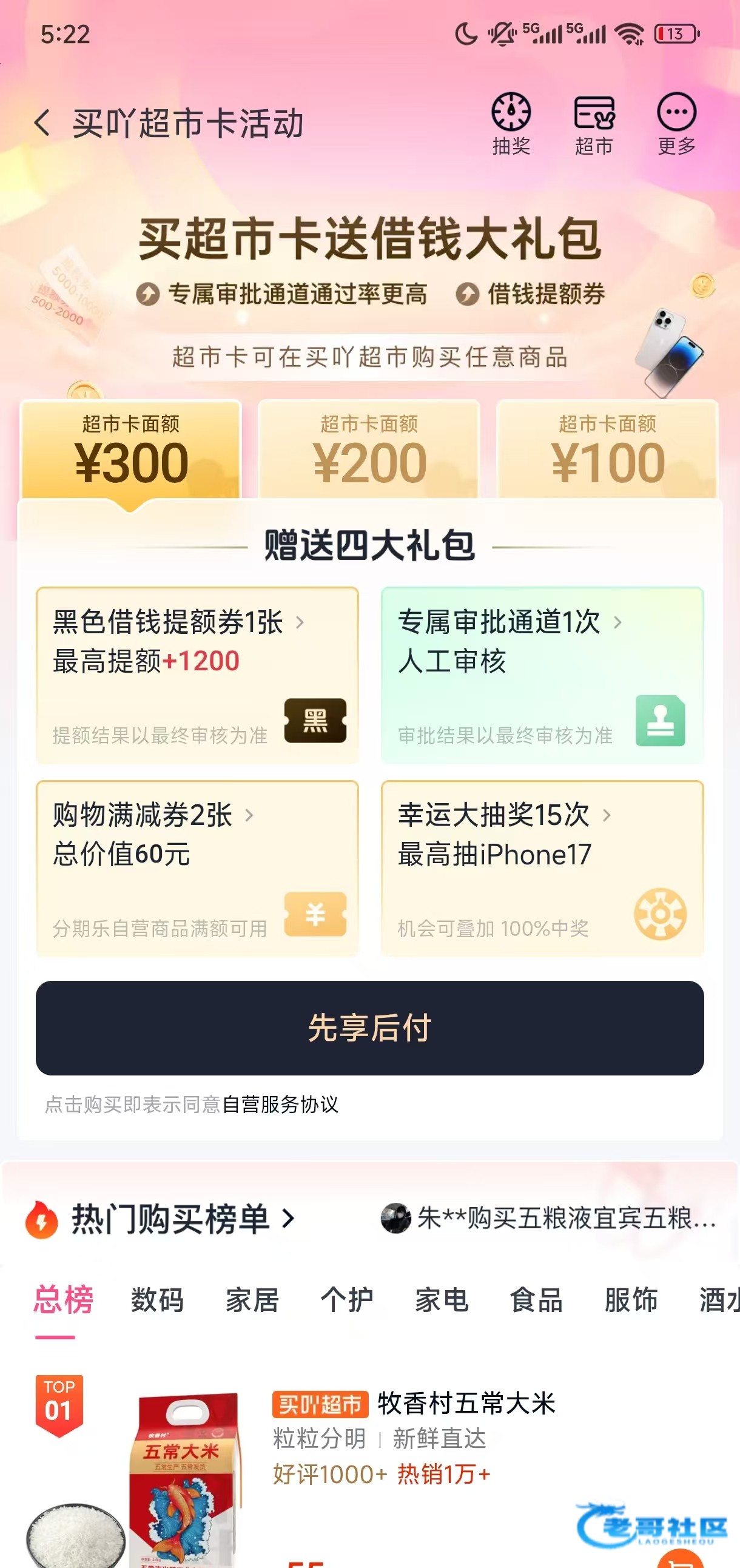740x1568 pixels.
Task: Switch to the 数码 tab
Action: (157, 1300)
